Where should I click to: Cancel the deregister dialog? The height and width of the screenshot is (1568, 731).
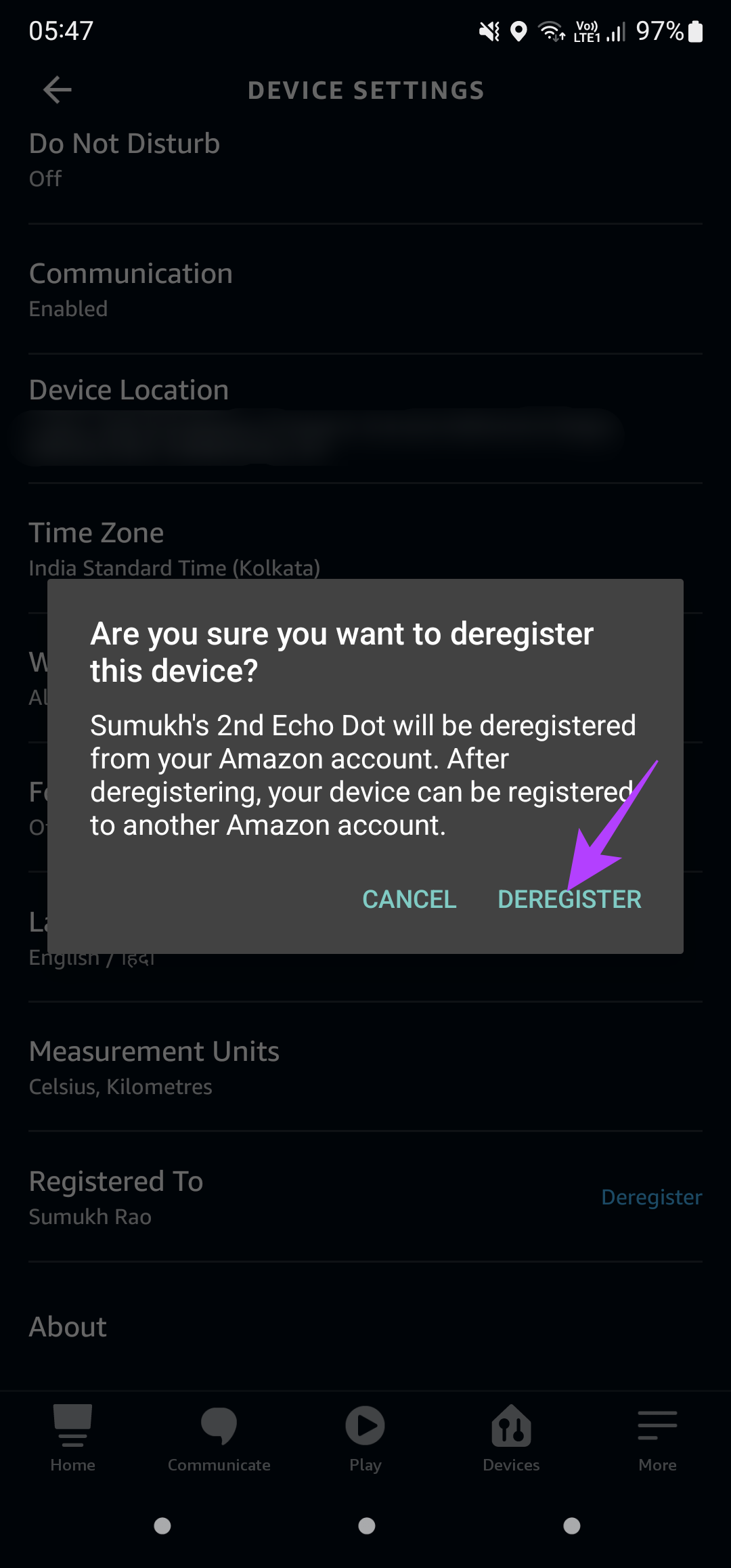(x=409, y=899)
